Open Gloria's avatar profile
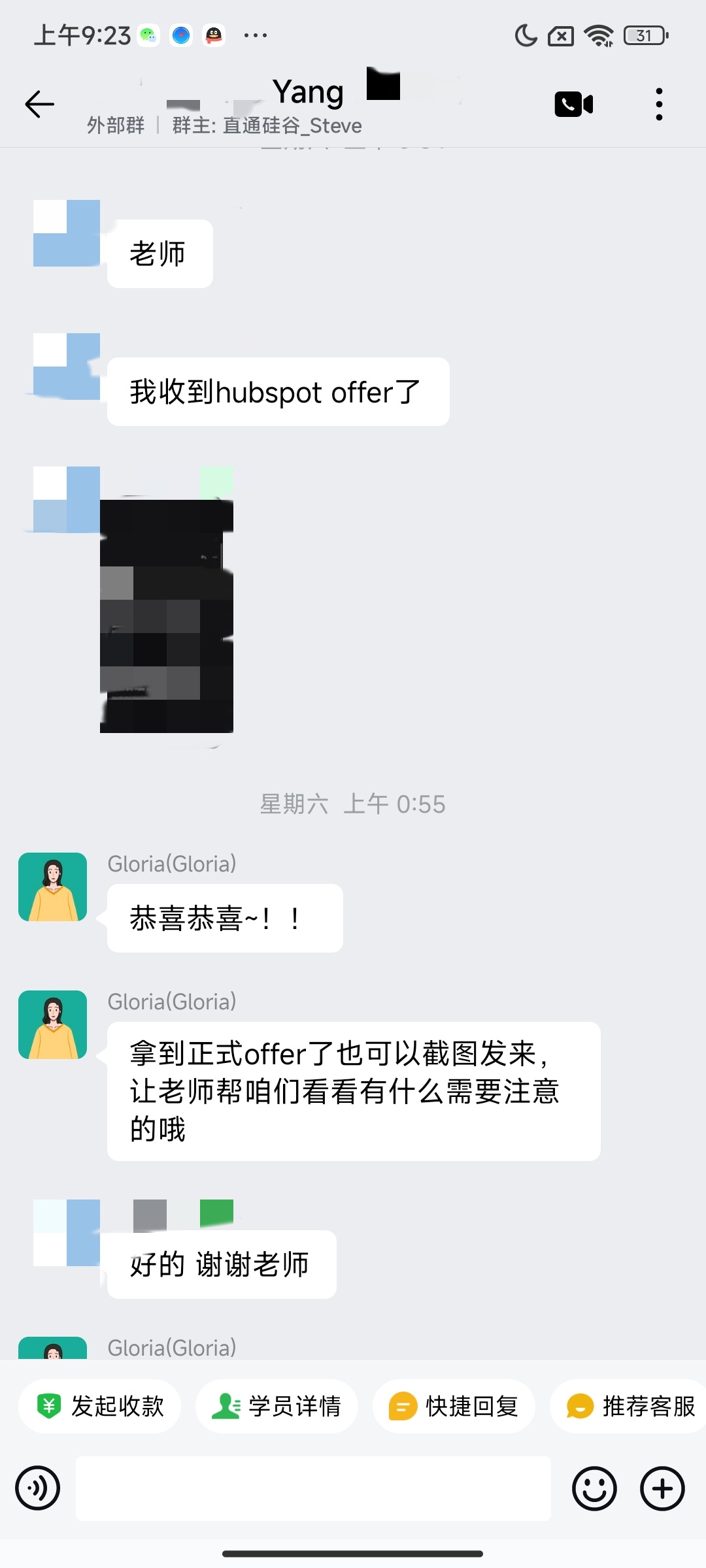 coord(52,886)
